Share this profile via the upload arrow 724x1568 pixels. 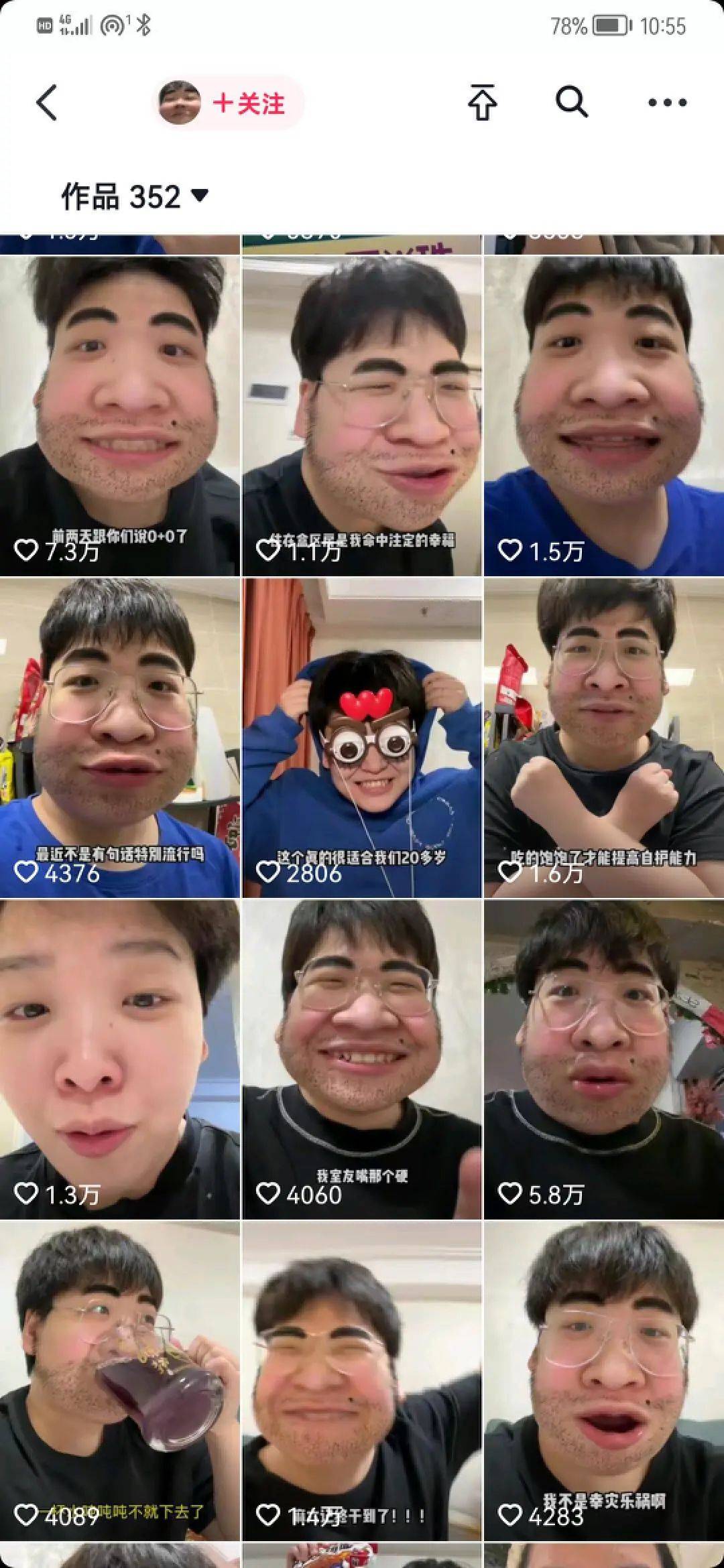pyautogui.click(x=482, y=103)
